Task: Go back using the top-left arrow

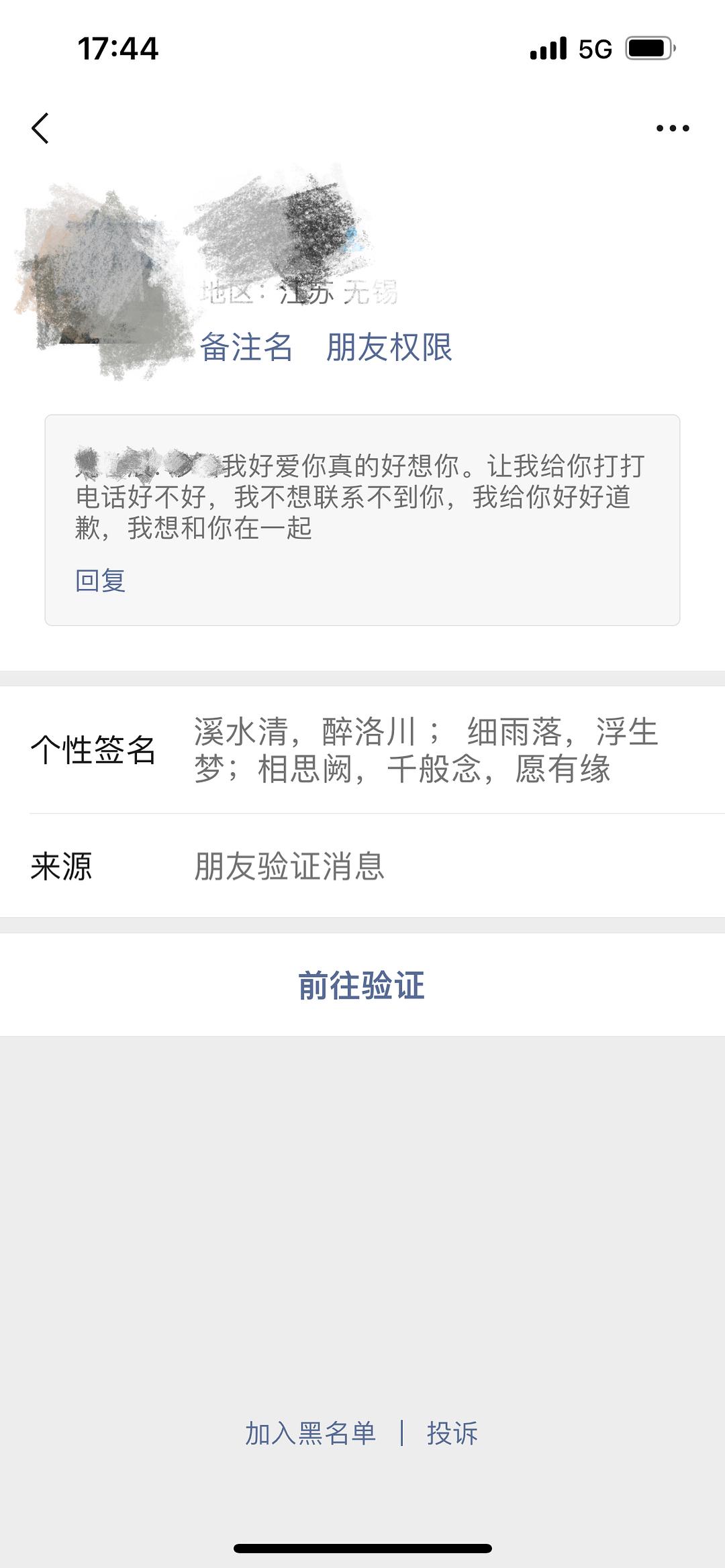Action: click(x=40, y=128)
